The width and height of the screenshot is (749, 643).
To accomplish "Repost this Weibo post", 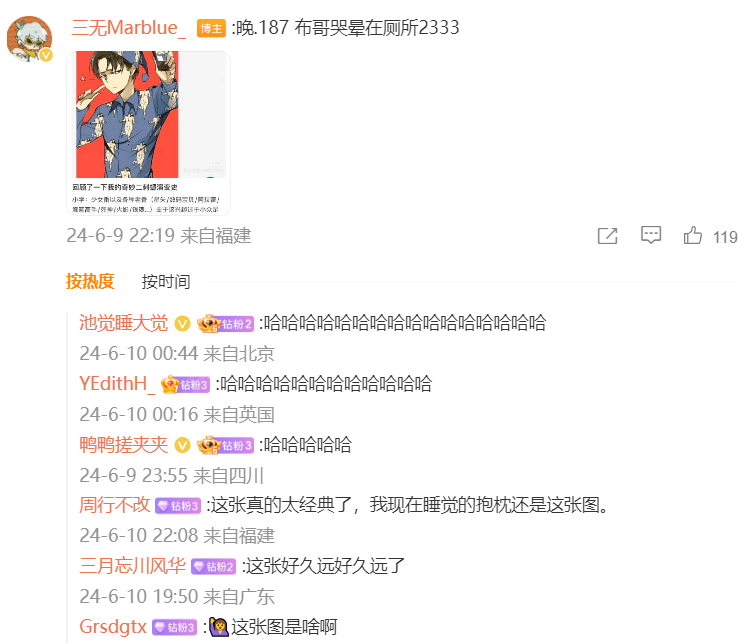I will (x=607, y=236).
